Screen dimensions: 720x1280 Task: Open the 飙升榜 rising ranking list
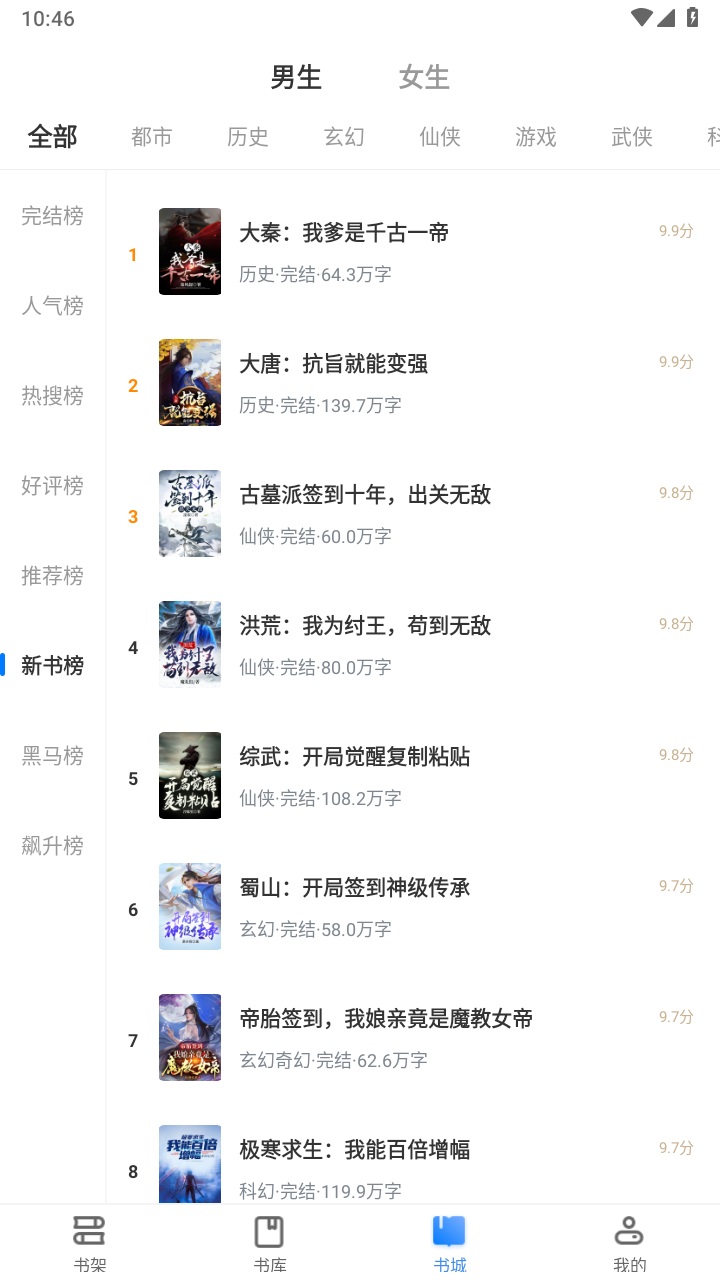[x=52, y=846]
